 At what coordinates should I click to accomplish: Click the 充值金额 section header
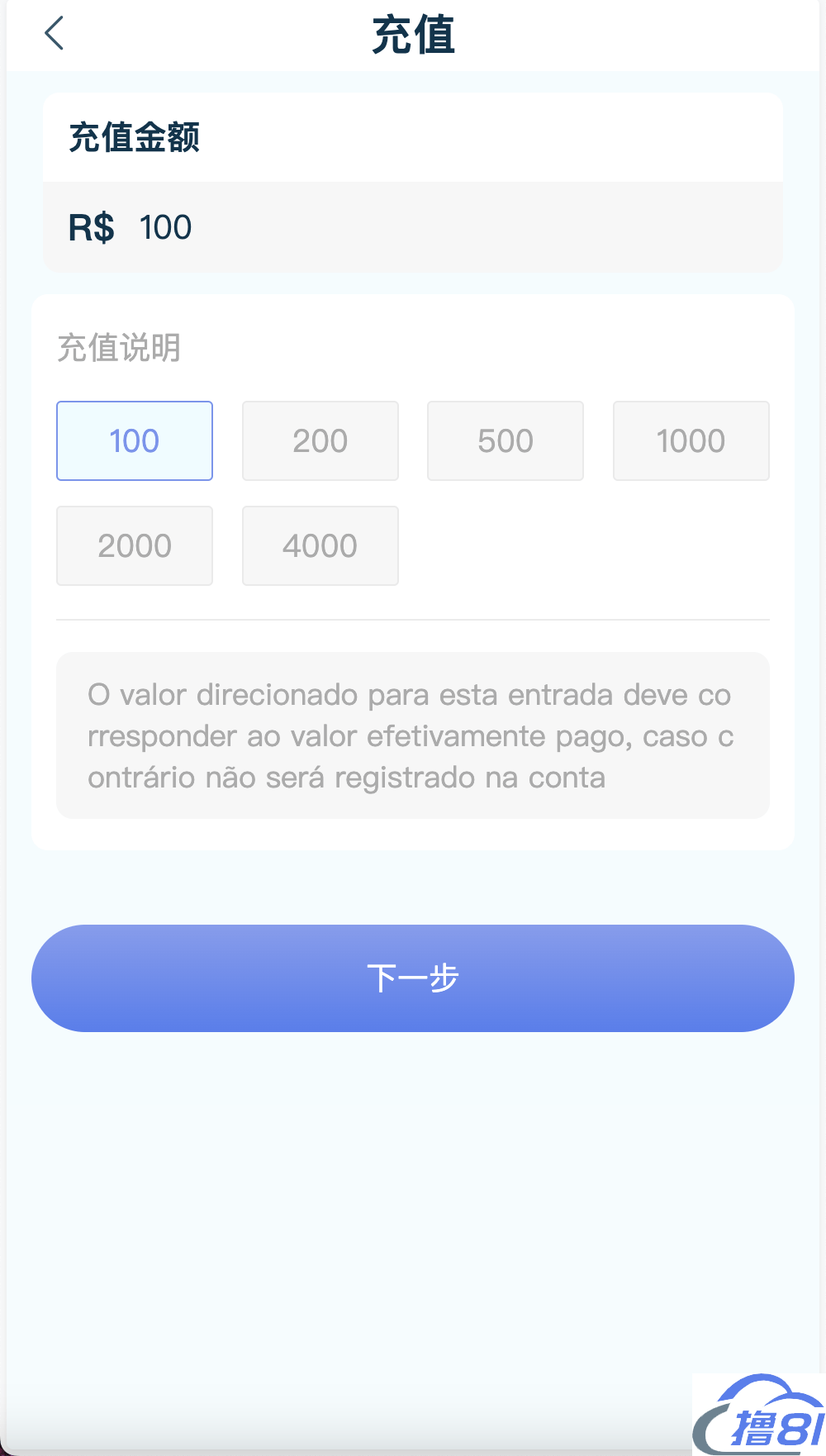pos(134,138)
